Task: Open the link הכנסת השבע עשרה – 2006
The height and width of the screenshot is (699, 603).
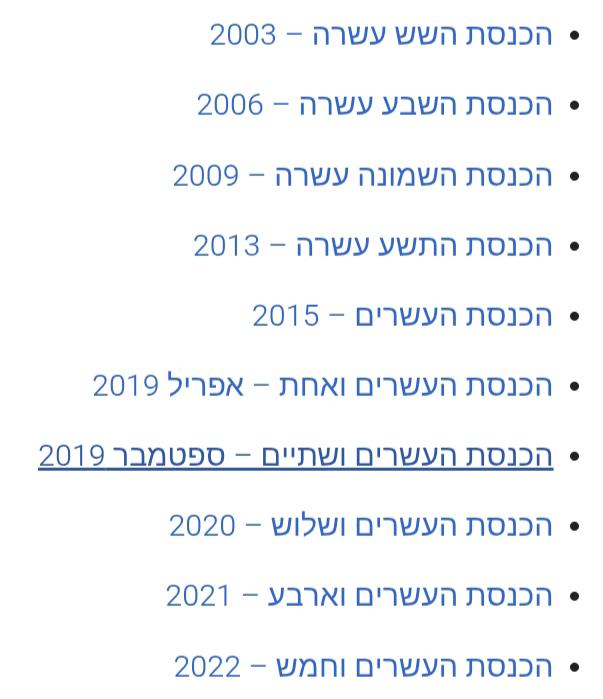Action: (374, 105)
